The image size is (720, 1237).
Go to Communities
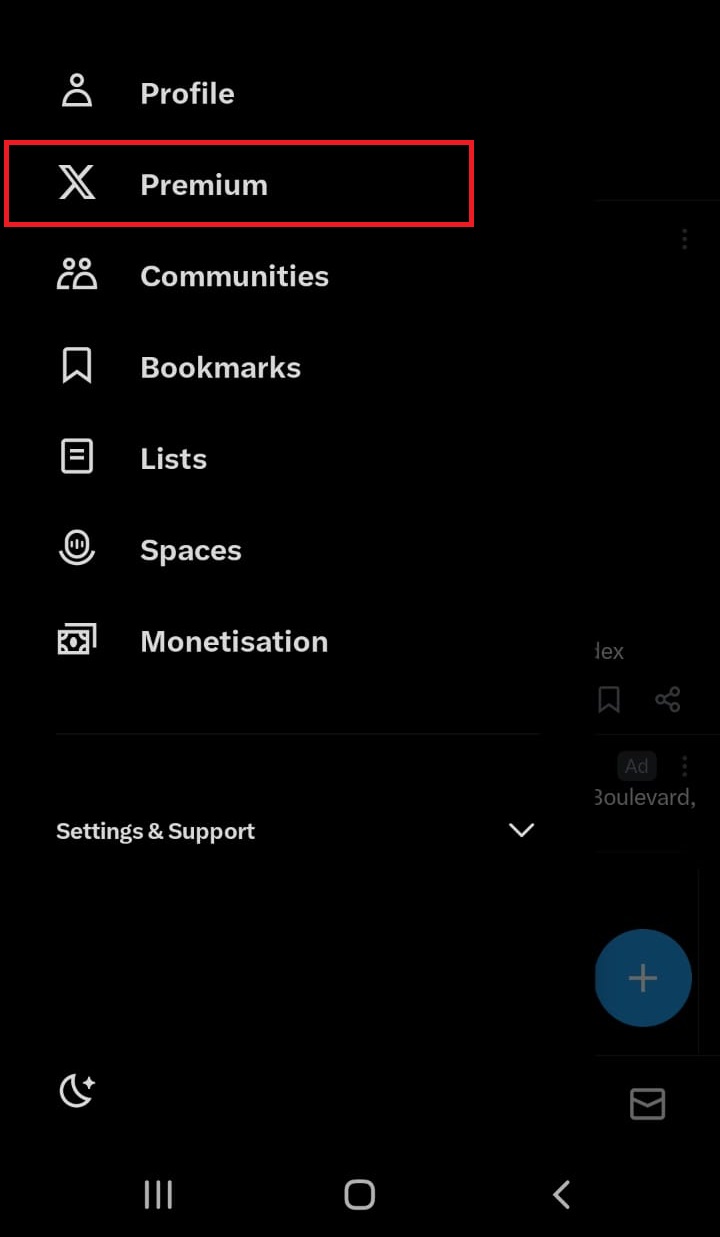233,276
